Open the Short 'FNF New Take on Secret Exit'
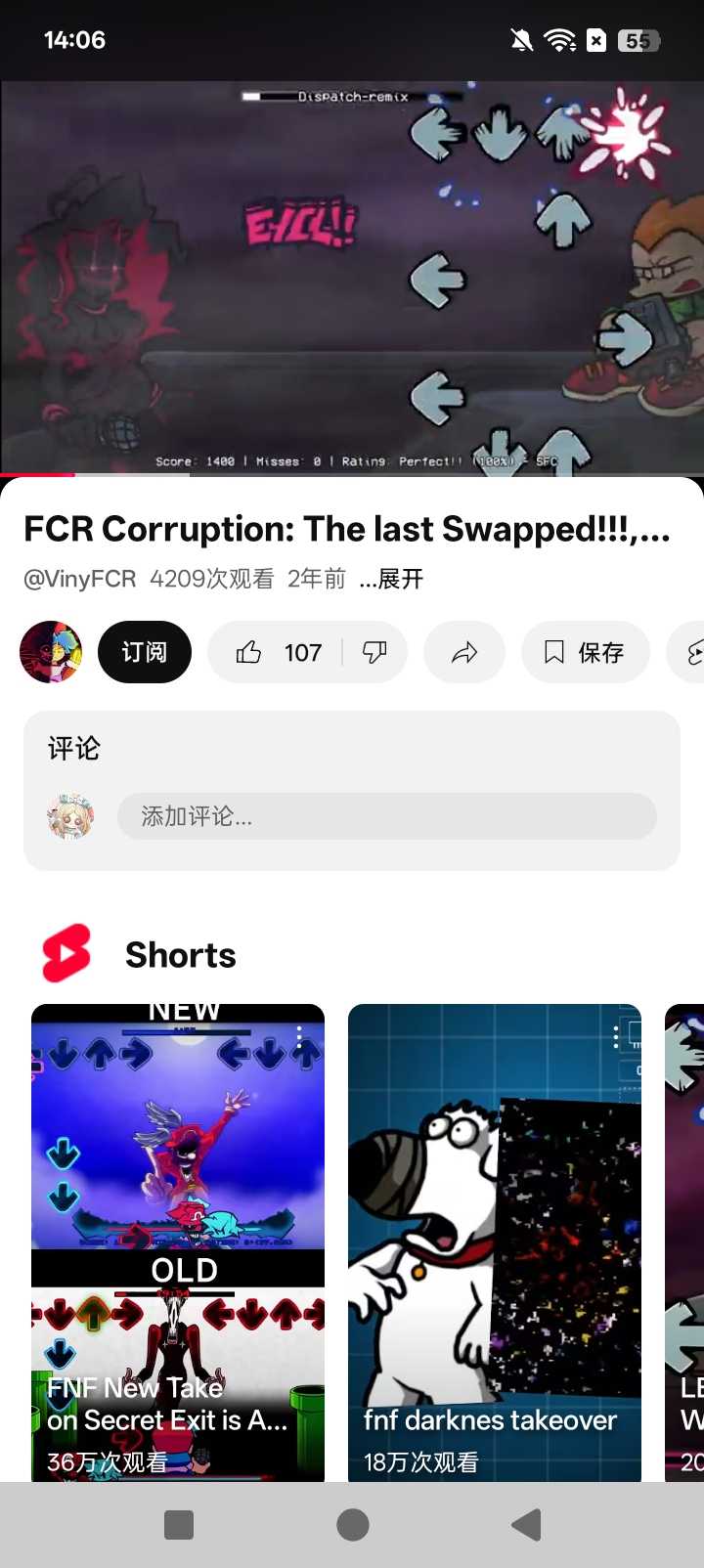704x1568 pixels. tap(178, 1241)
